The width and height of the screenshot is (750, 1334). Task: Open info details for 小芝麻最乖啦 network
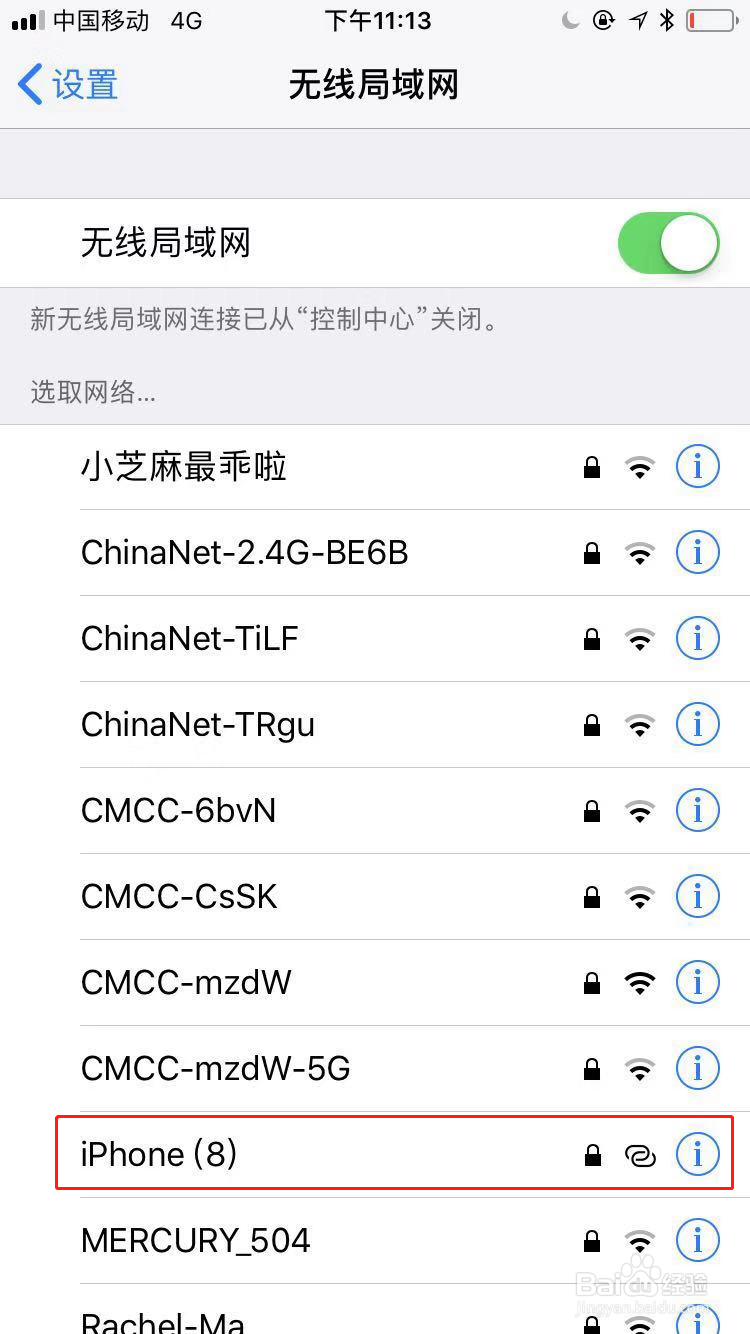coord(698,466)
